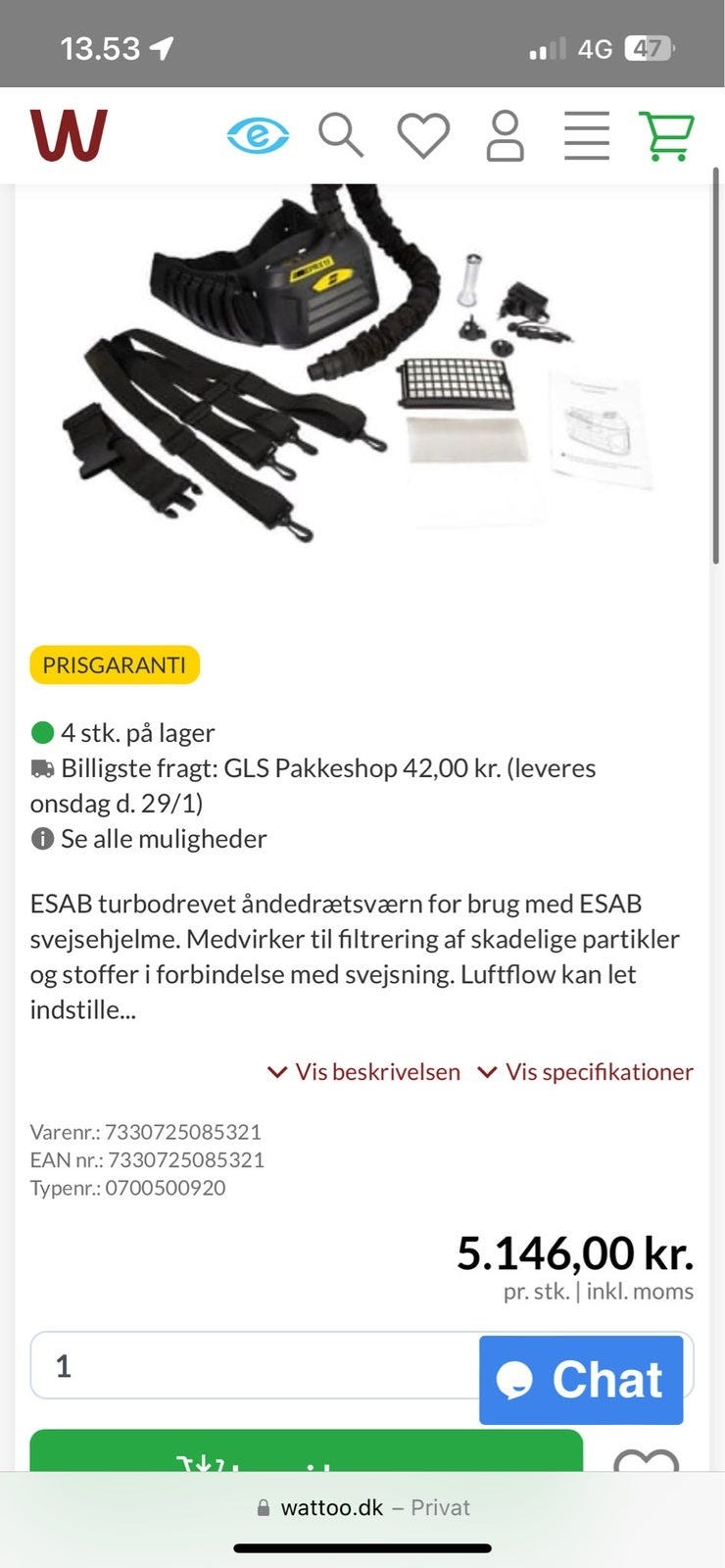Click the info icon beside Se alle muligheder
The image size is (725, 1568).
click(40, 838)
